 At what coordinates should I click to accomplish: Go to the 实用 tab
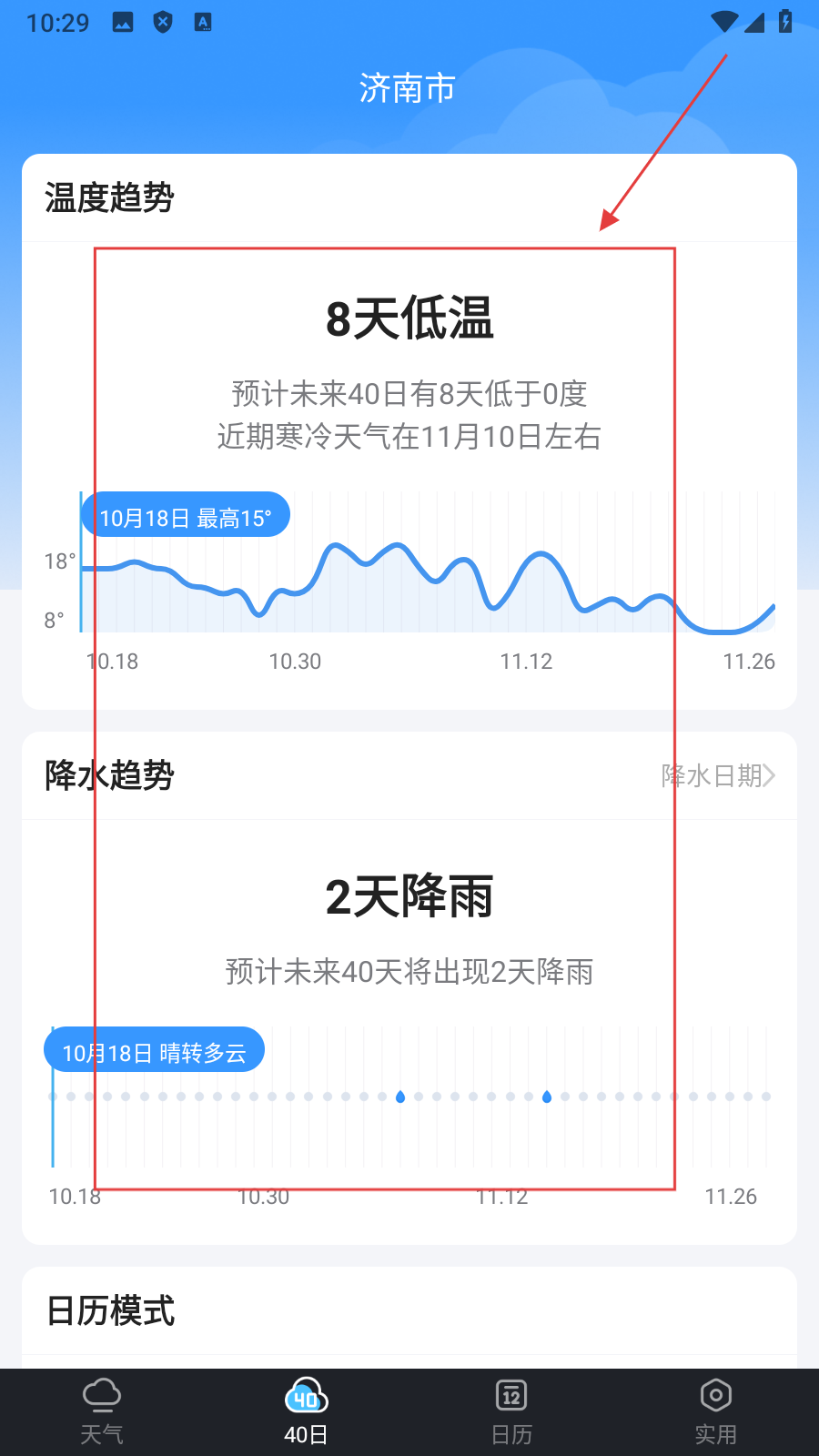pyautogui.click(x=716, y=1410)
